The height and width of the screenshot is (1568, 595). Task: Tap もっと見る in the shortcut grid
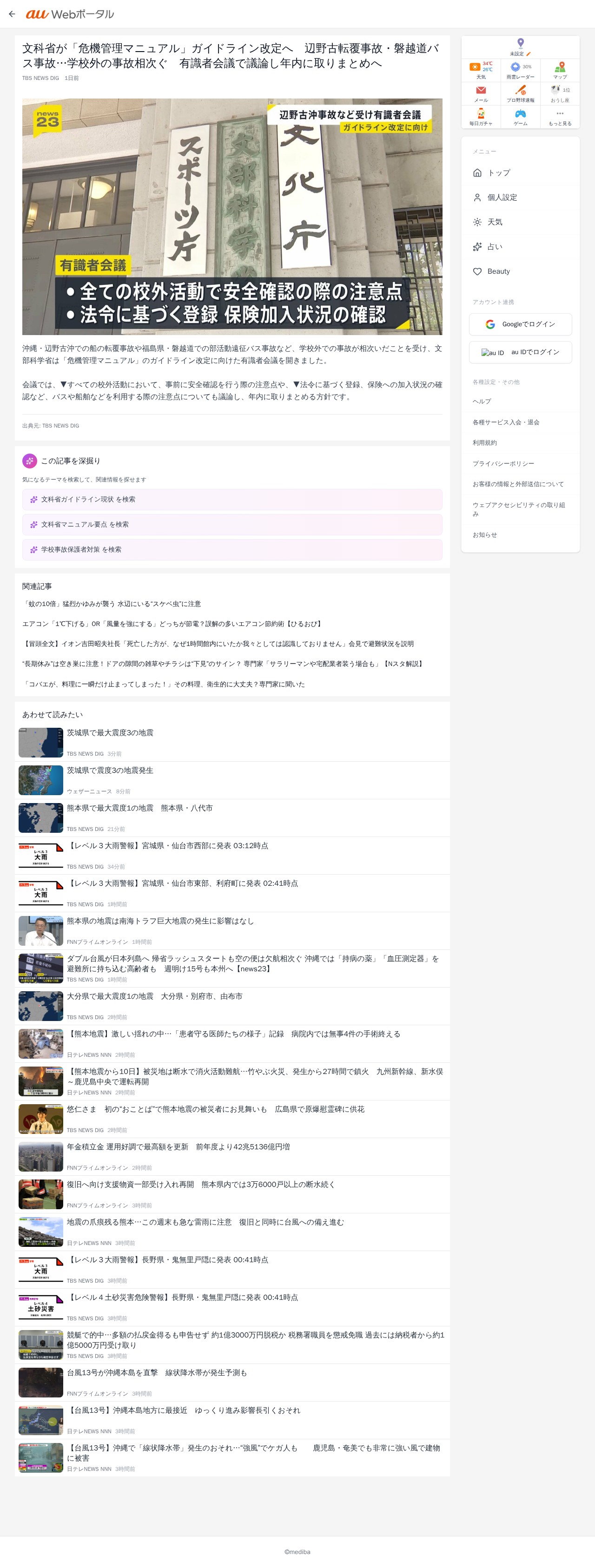click(560, 117)
